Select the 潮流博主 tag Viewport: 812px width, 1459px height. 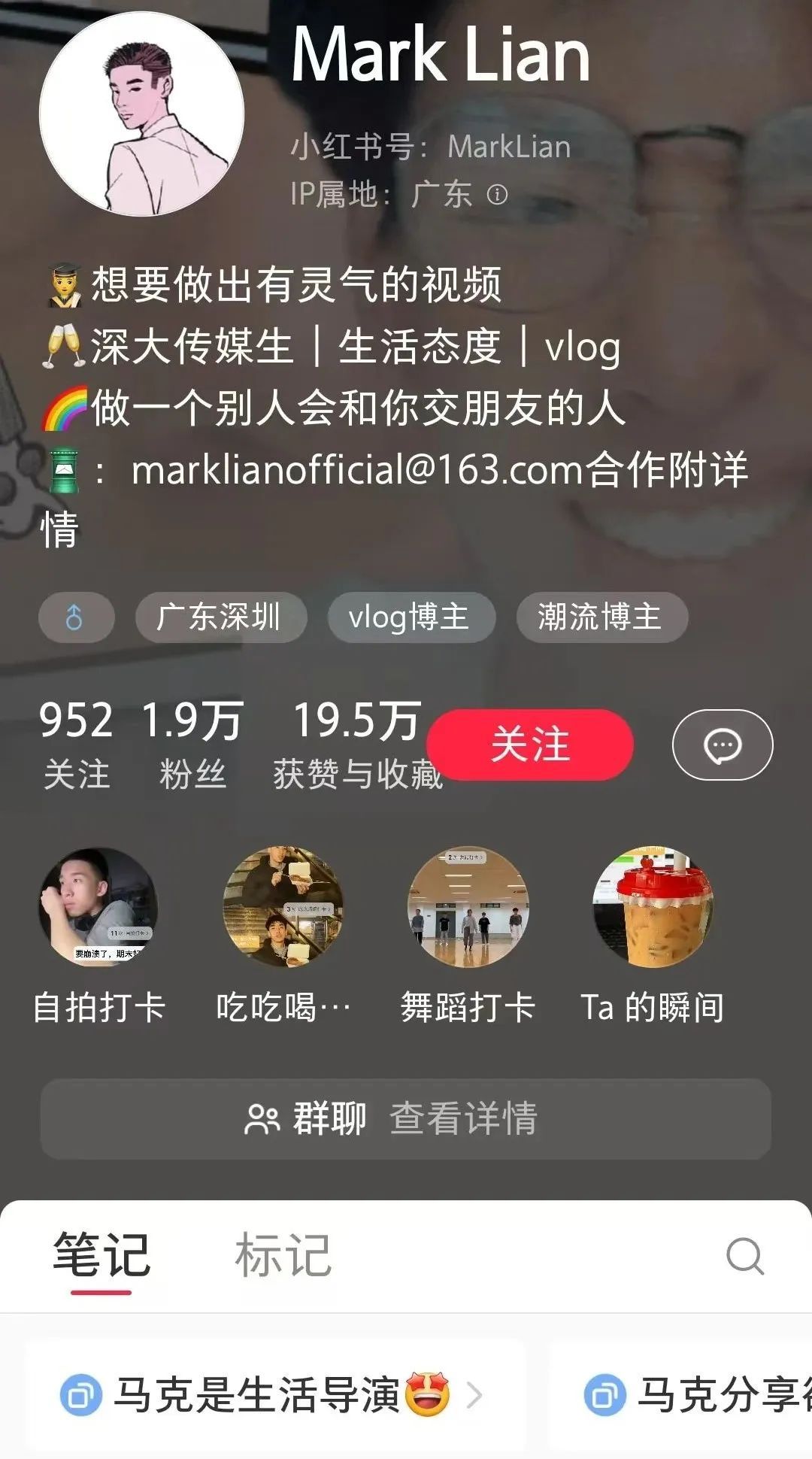pyautogui.click(x=601, y=617)
